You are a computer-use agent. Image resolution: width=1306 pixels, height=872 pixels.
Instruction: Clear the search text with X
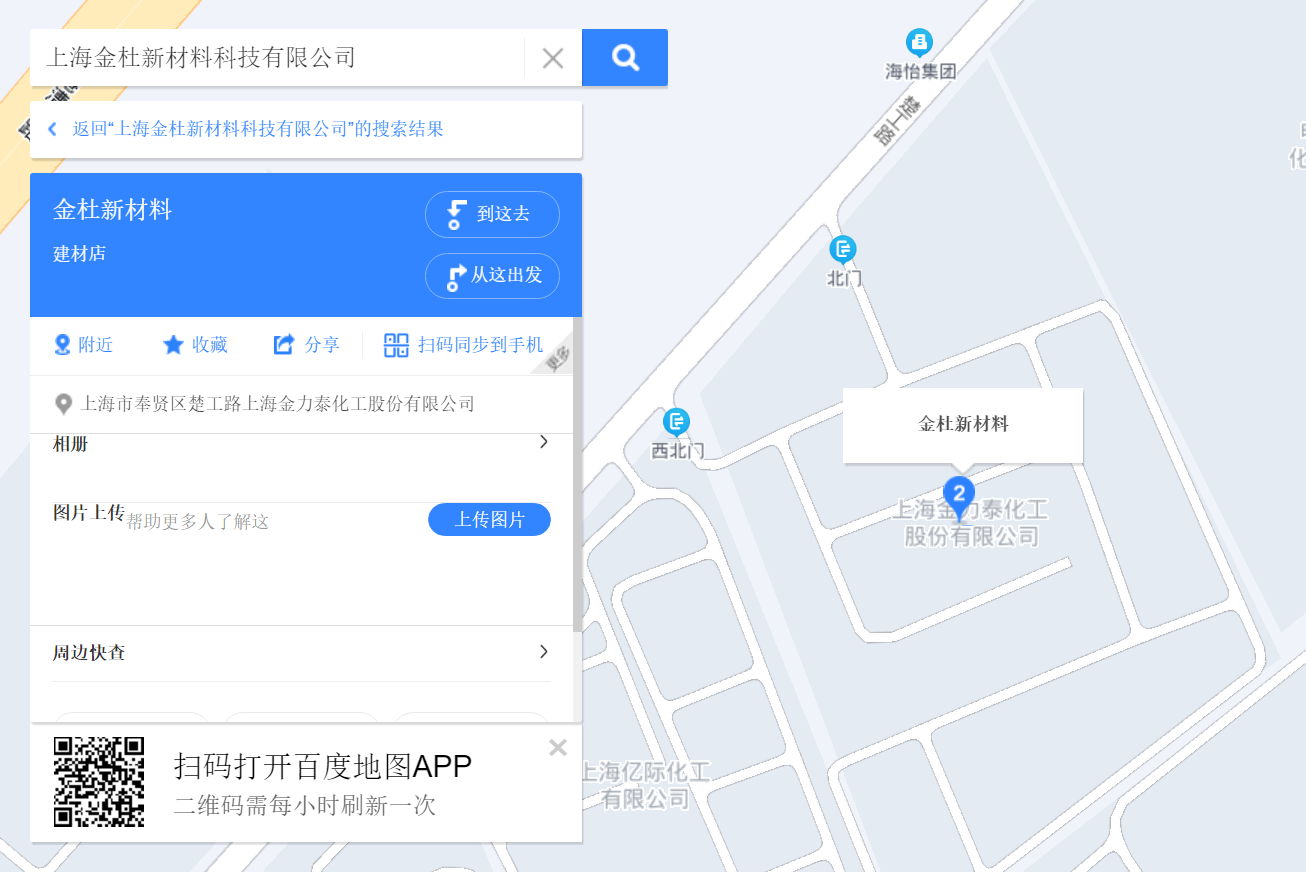(553, 58)
